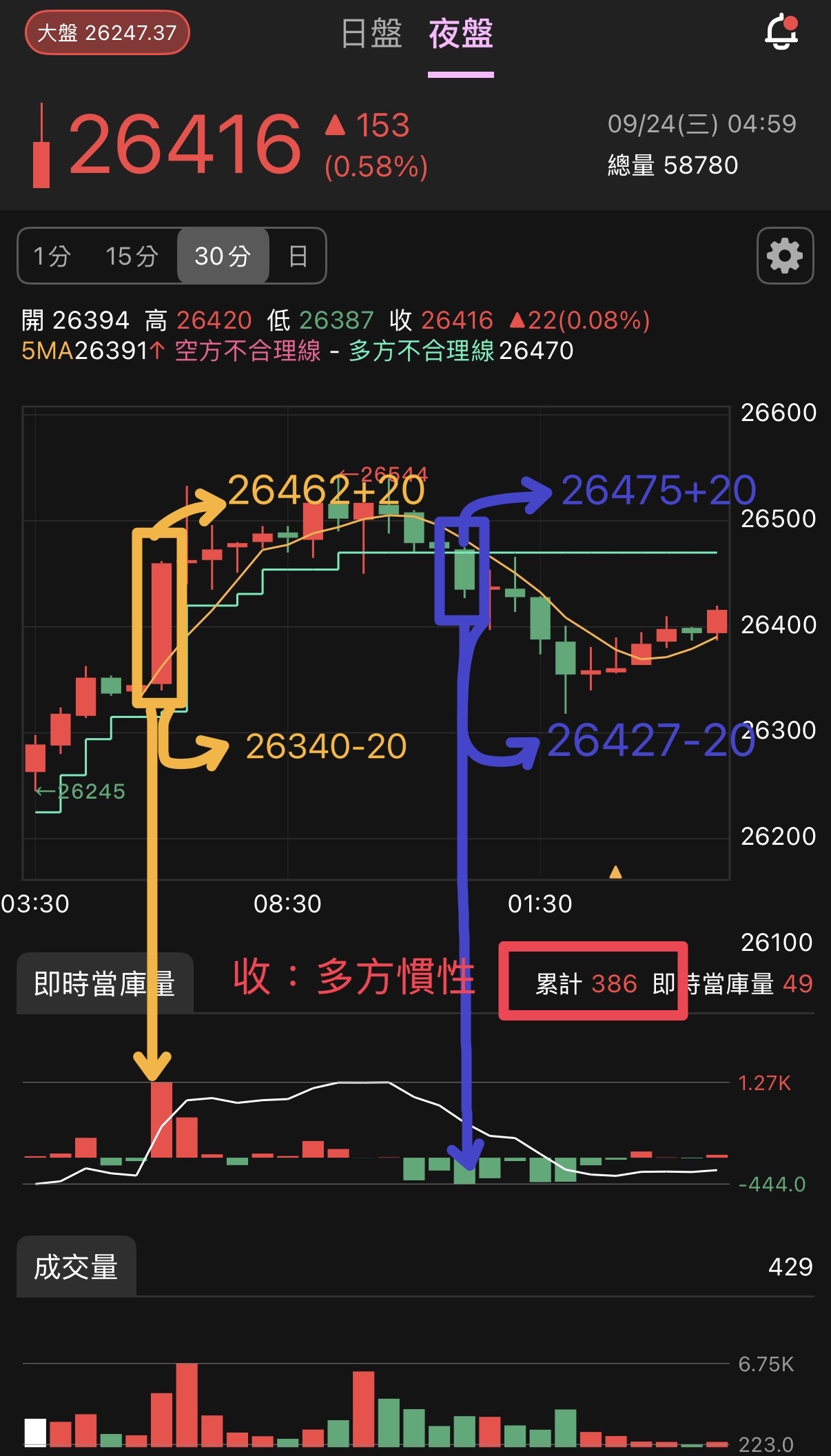831x1456 pixels.
Task: Open the 成交量 indicator tab
Action: coord(76,1267)
